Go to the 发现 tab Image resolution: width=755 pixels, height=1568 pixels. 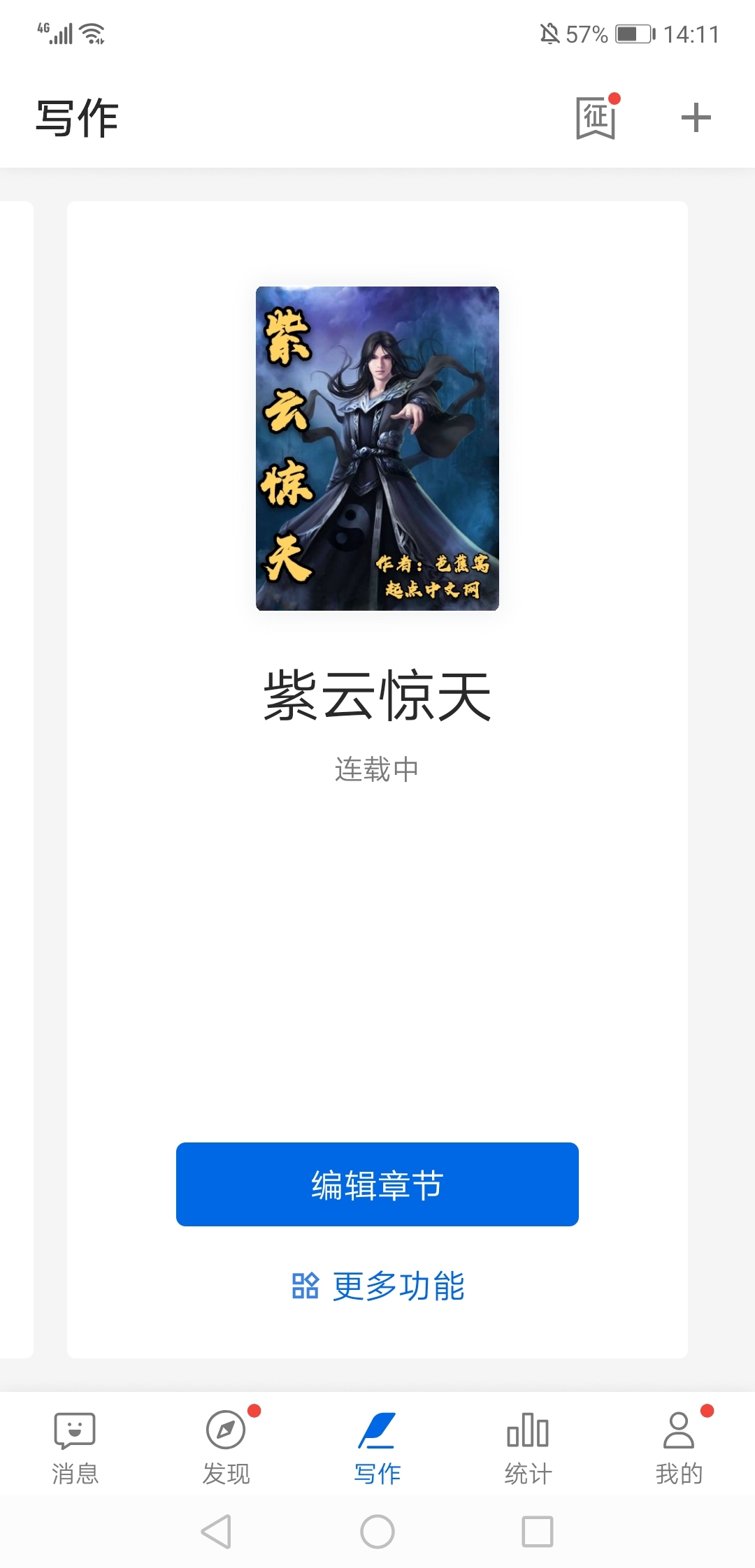coord(226,1448)
